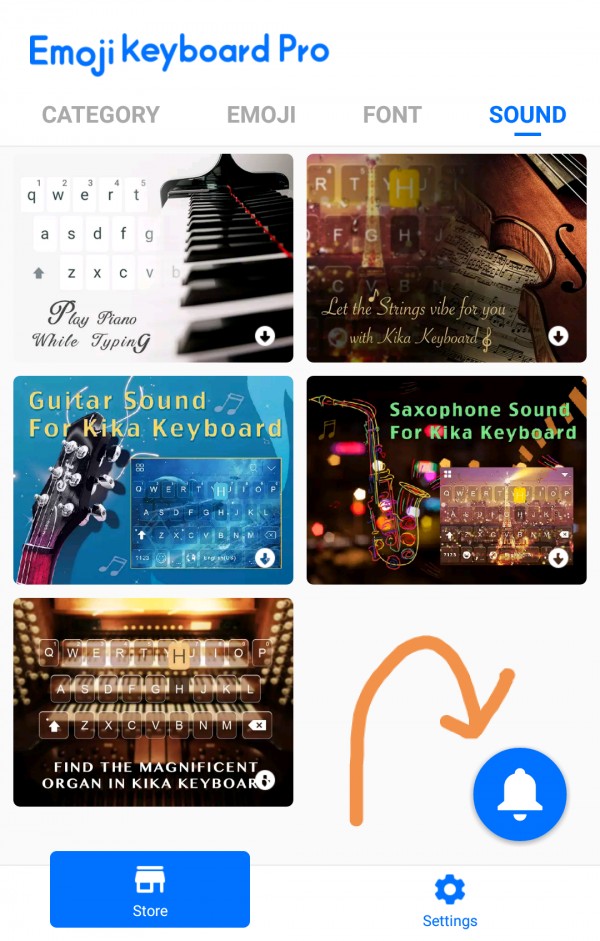Viewport: 600px width, 941px height.
Task: Switch to the EMOJI tab
Action: 261,115
